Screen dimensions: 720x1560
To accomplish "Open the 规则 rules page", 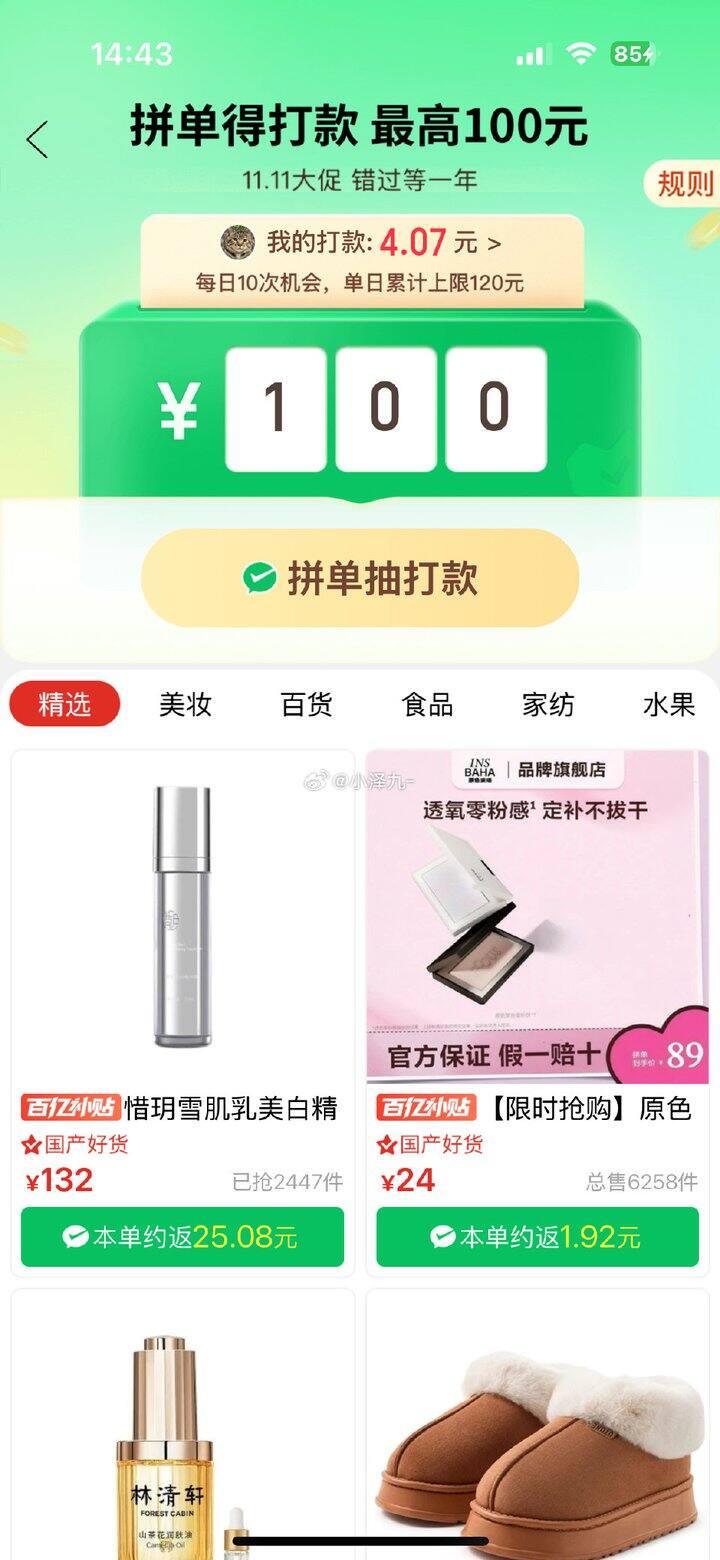I will (x=685, y=183).
